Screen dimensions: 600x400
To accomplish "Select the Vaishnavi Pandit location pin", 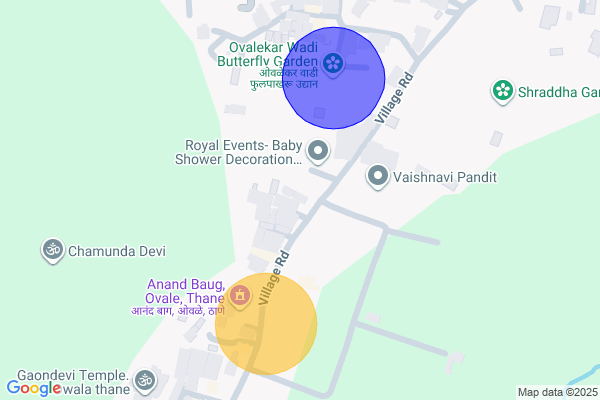I will [378, 177].
